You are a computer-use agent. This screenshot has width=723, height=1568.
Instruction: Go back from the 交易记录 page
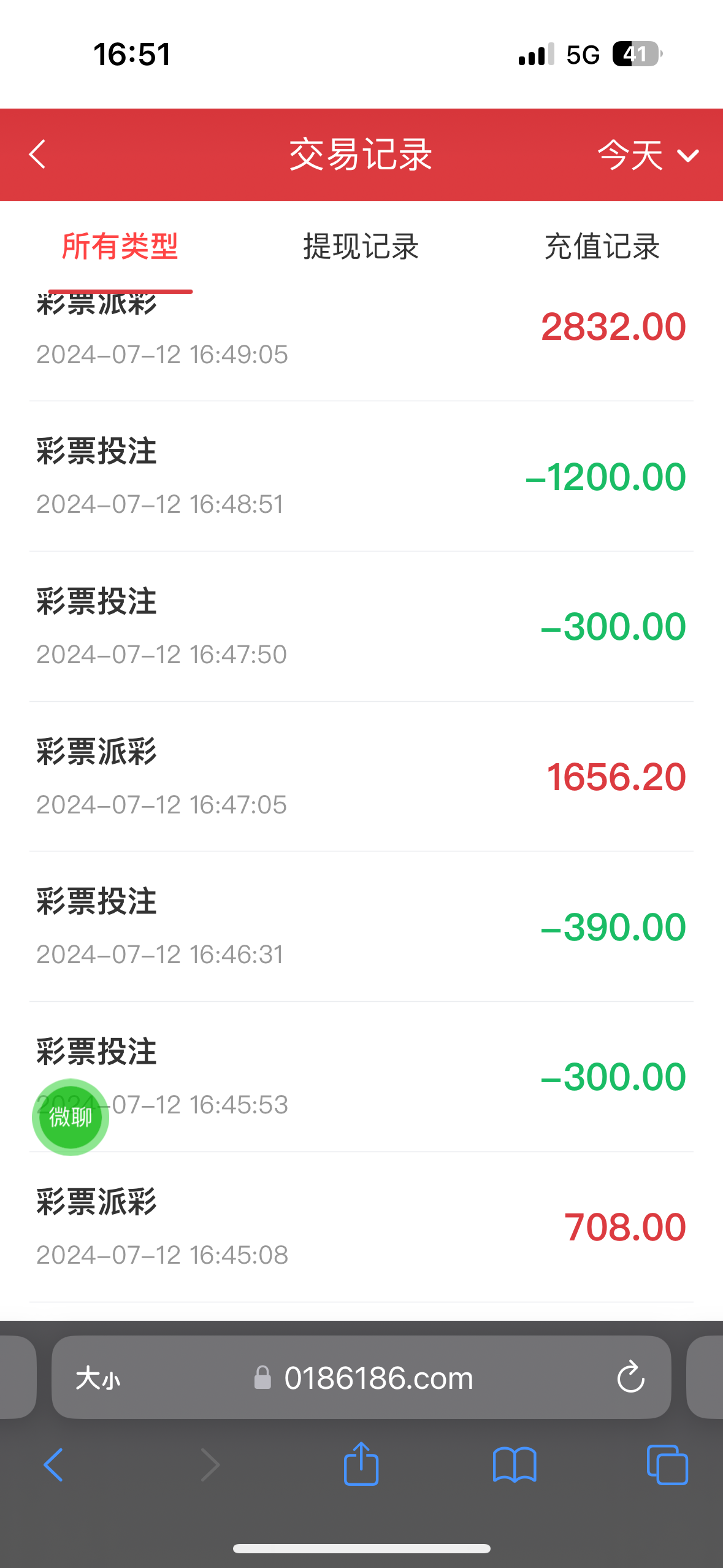click(x=38, y=154)
